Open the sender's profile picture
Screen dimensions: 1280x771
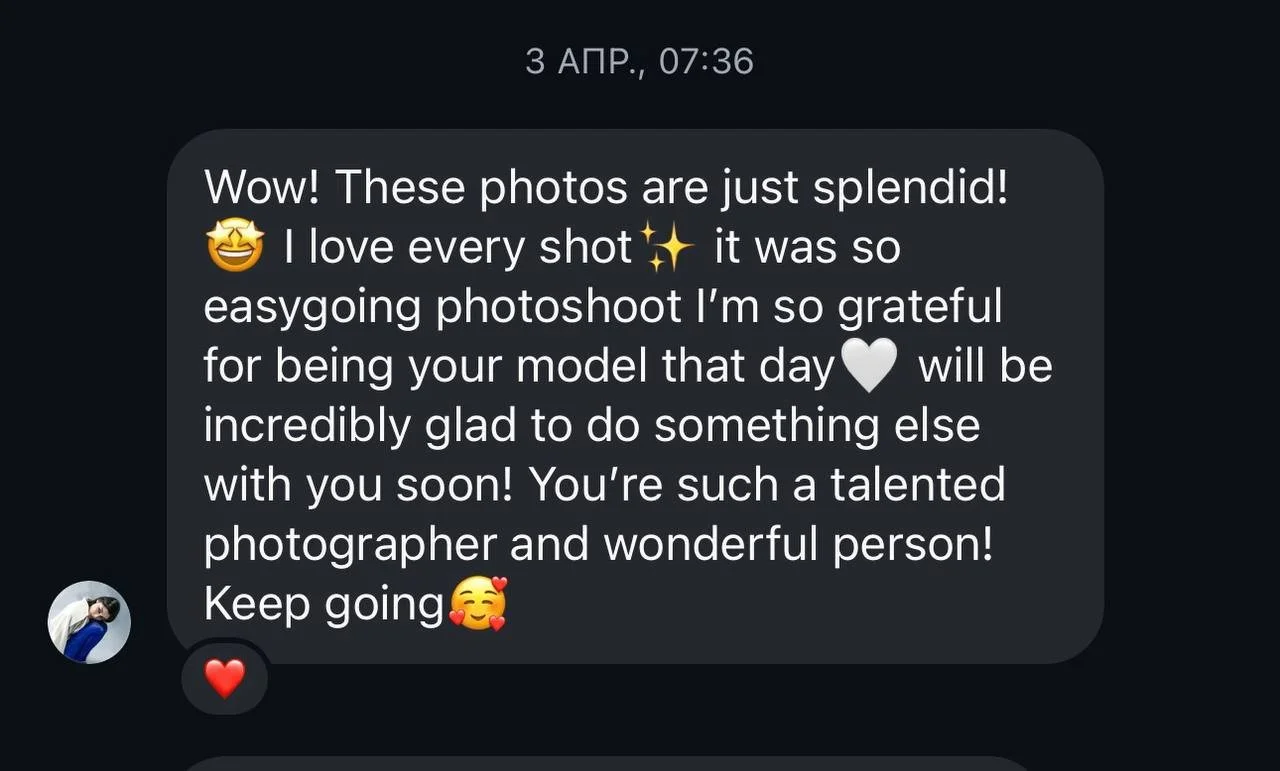pyautogui.click(x=89, y=622)
